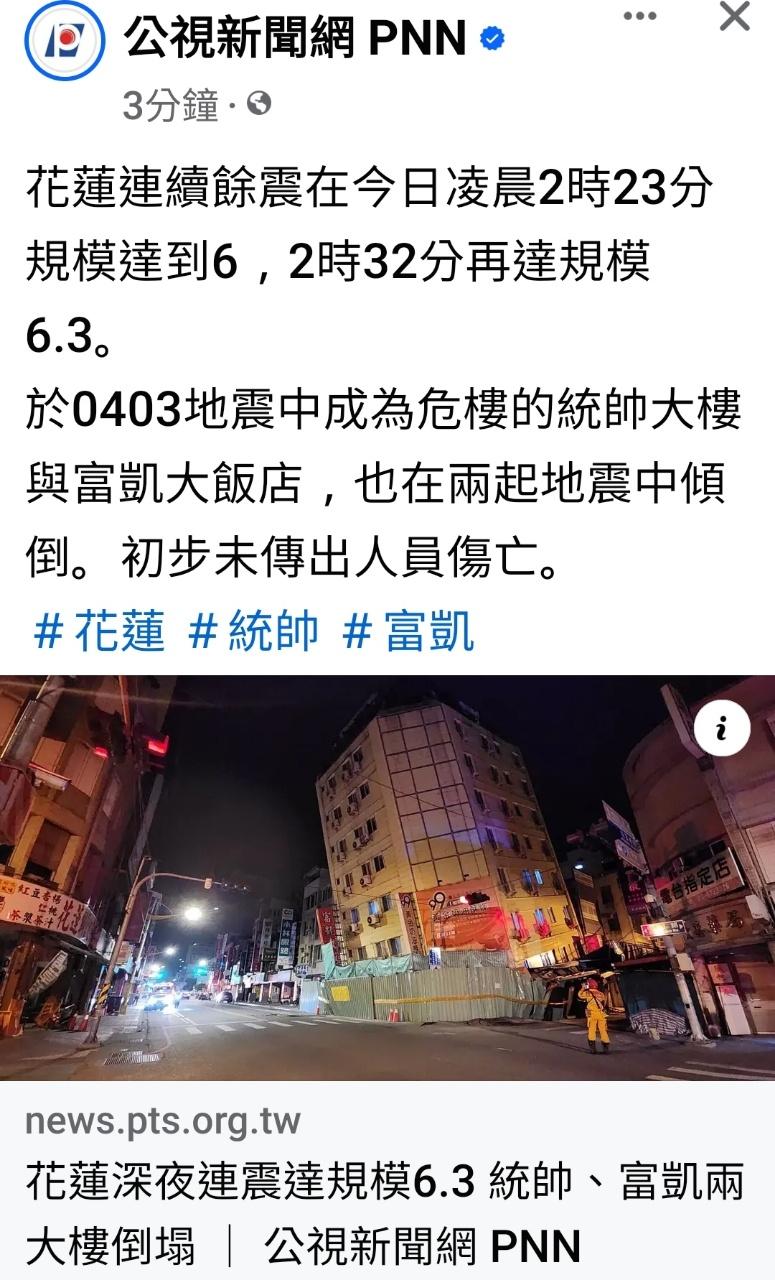Screen dimensions: 775x1280
Task: Open 公視新聞網 PNN profile picture
Action: [64, 41]
